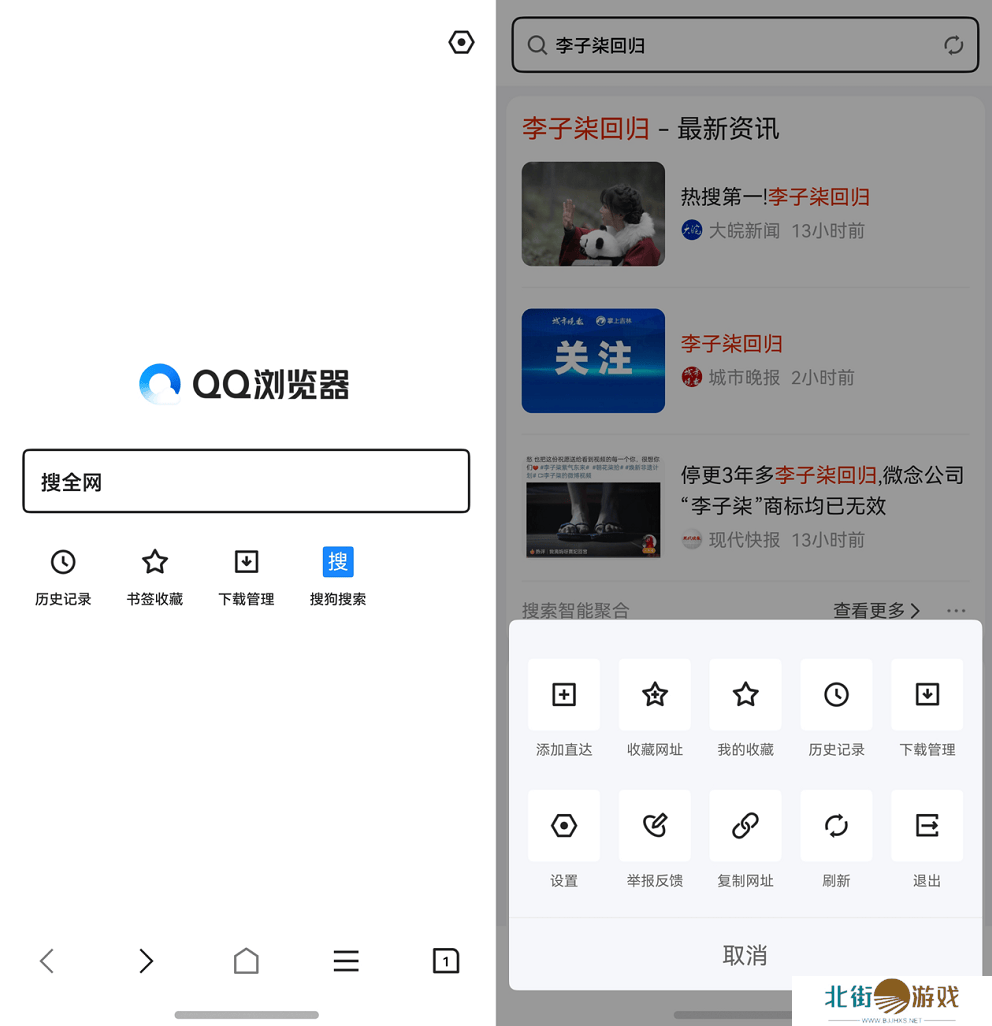Choose 收藏网址 to bookmark page
This screenshot has width=992, height=1026.
click(x=655, y=706)
